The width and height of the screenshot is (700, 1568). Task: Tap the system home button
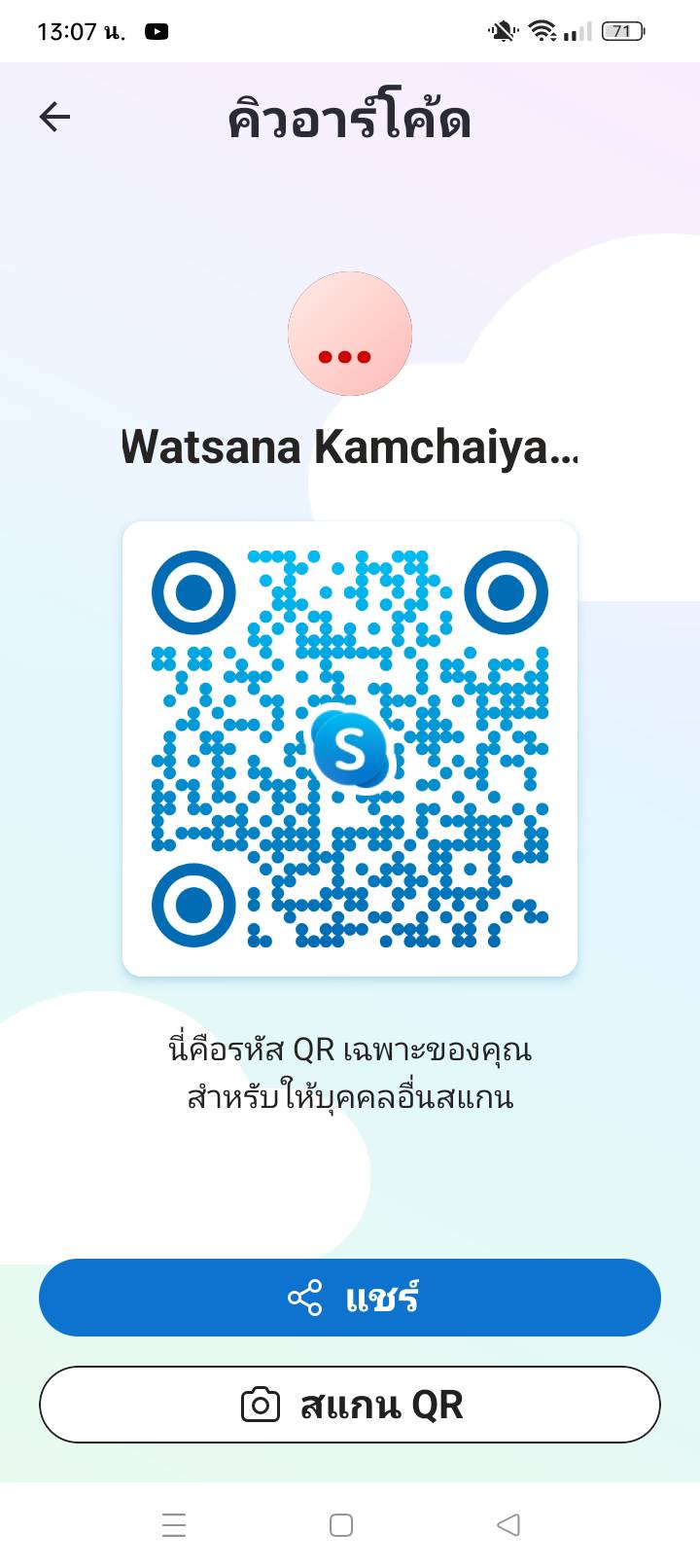pyautogui.click(x=341, y=1524)
